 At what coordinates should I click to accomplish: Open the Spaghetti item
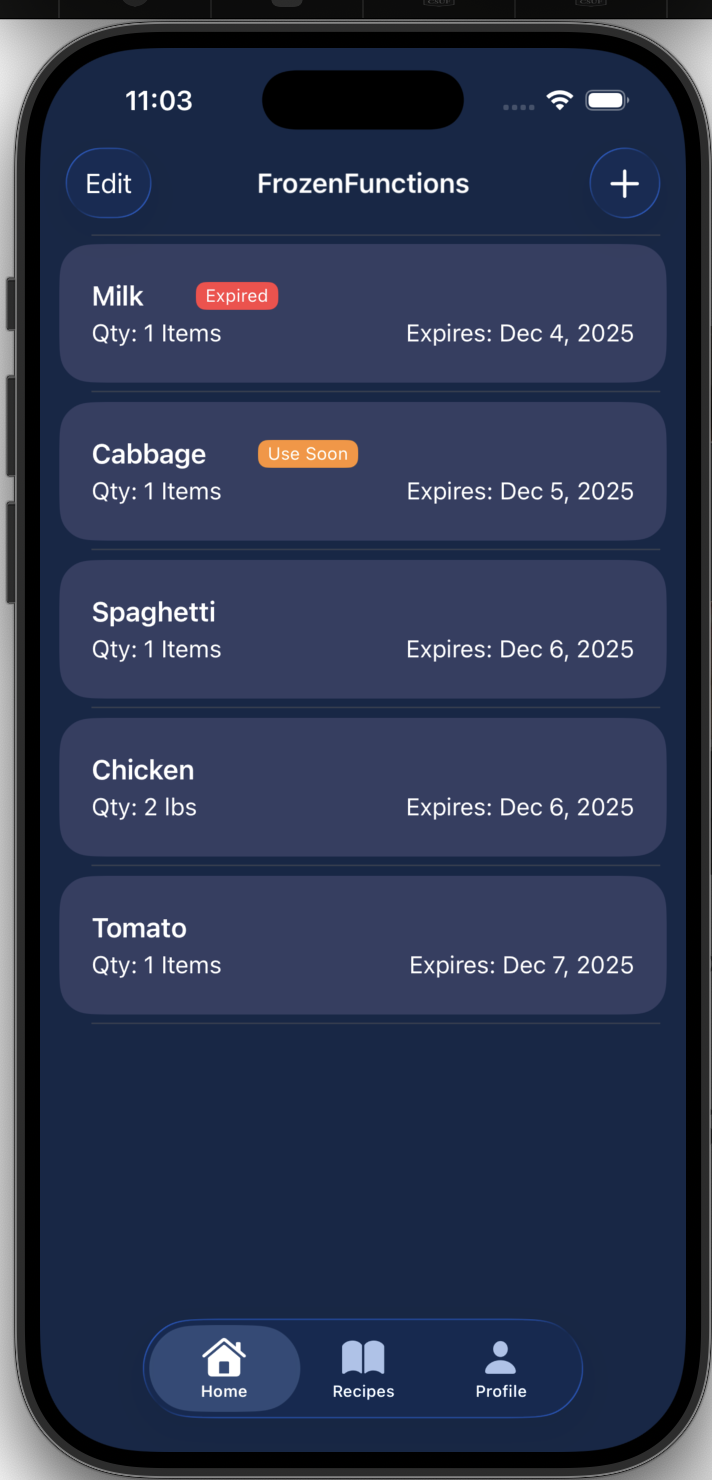[x=362, y=630]
